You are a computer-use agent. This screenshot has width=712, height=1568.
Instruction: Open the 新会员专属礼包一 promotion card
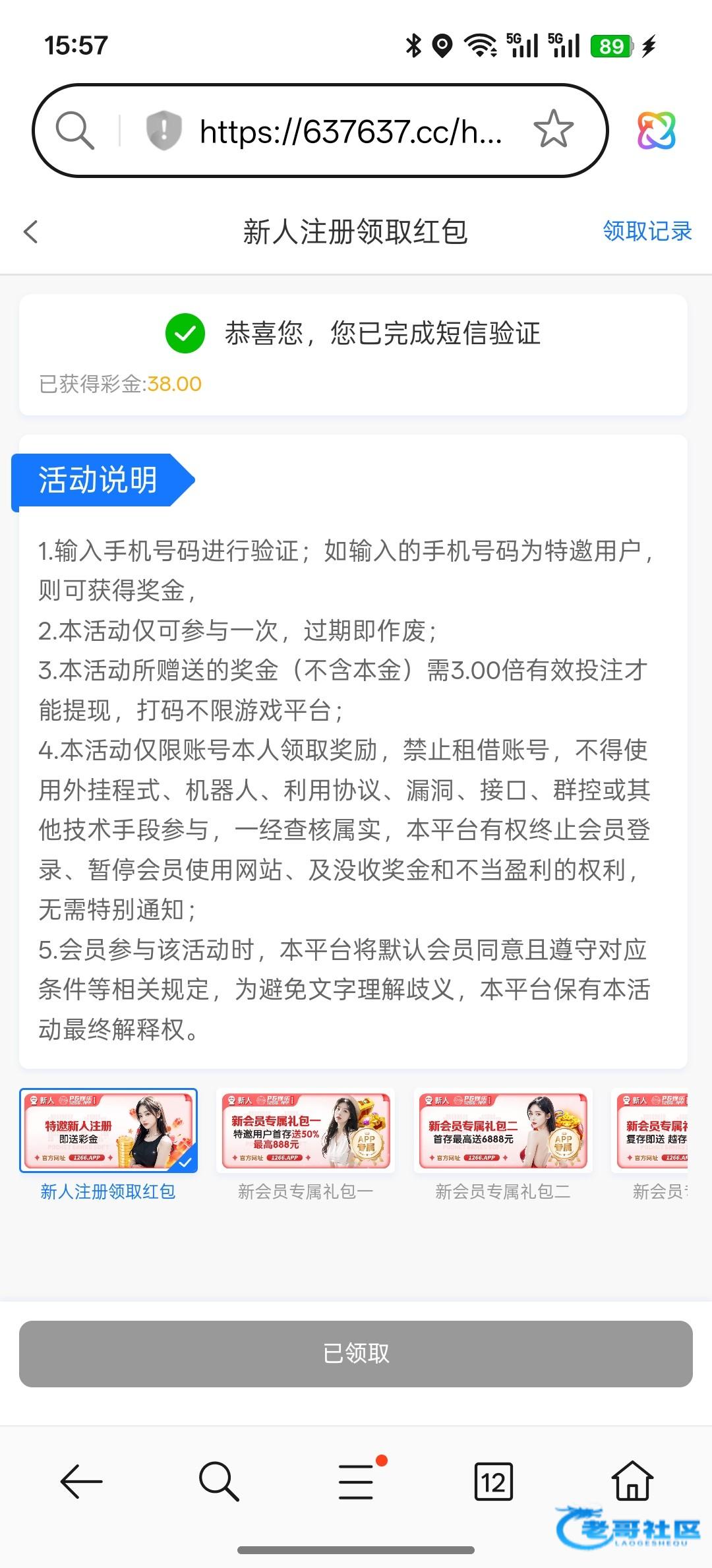click(x=306, y=1130)
